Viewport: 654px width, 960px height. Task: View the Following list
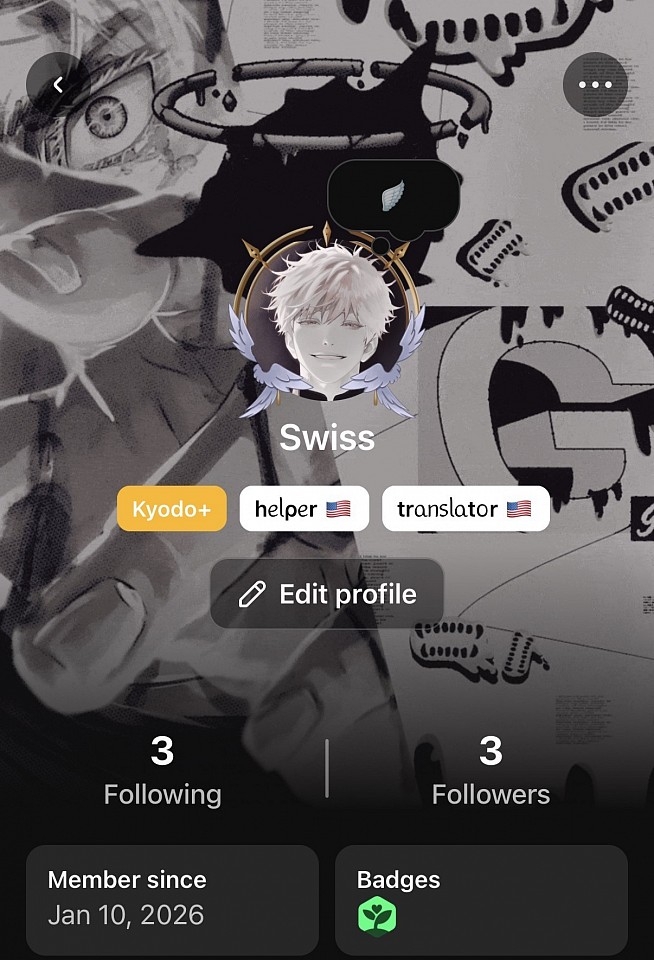pyautogui.click(x=162, y=771)
